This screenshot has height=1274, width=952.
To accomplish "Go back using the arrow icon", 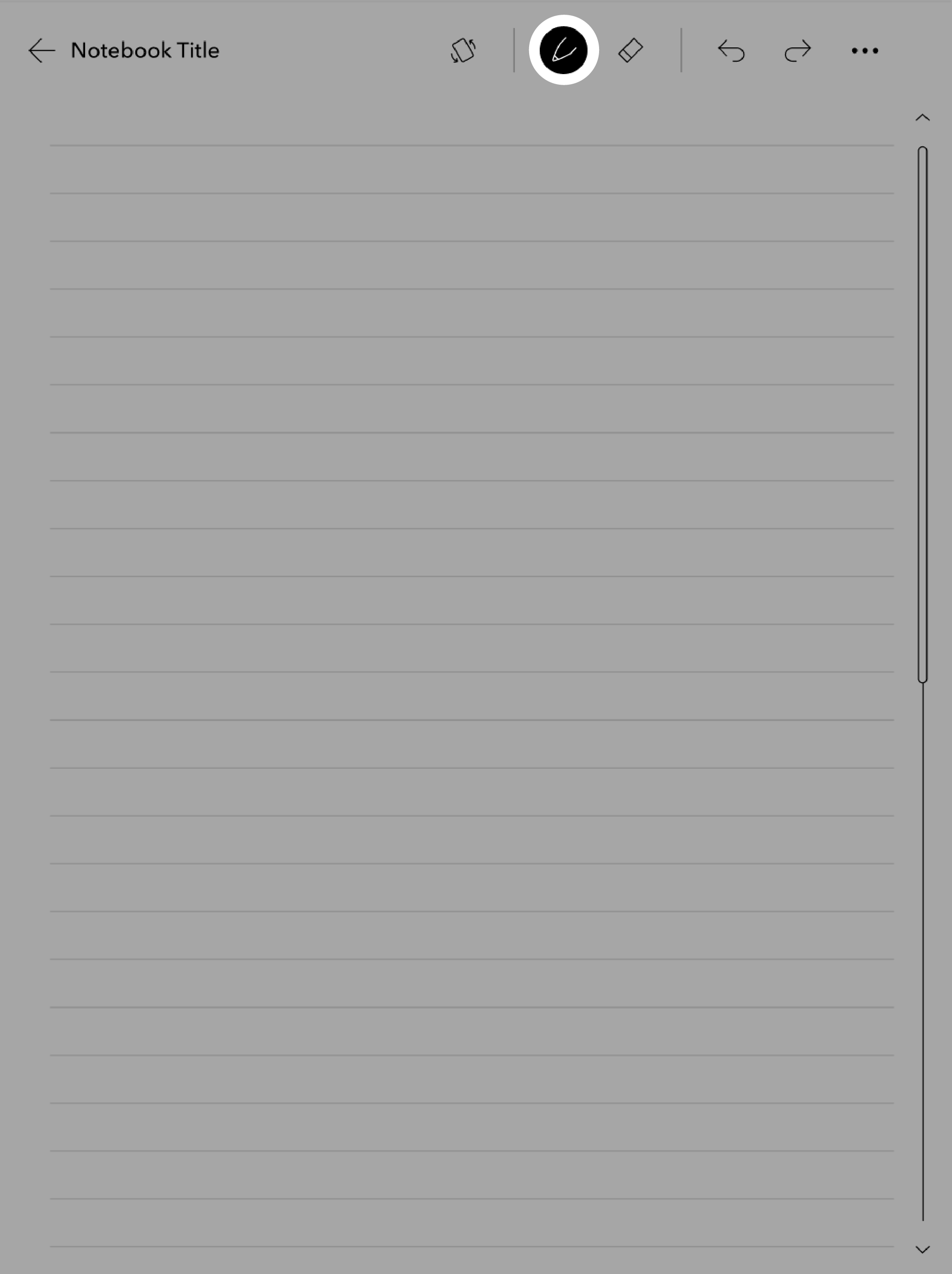I will pos(41,51).
